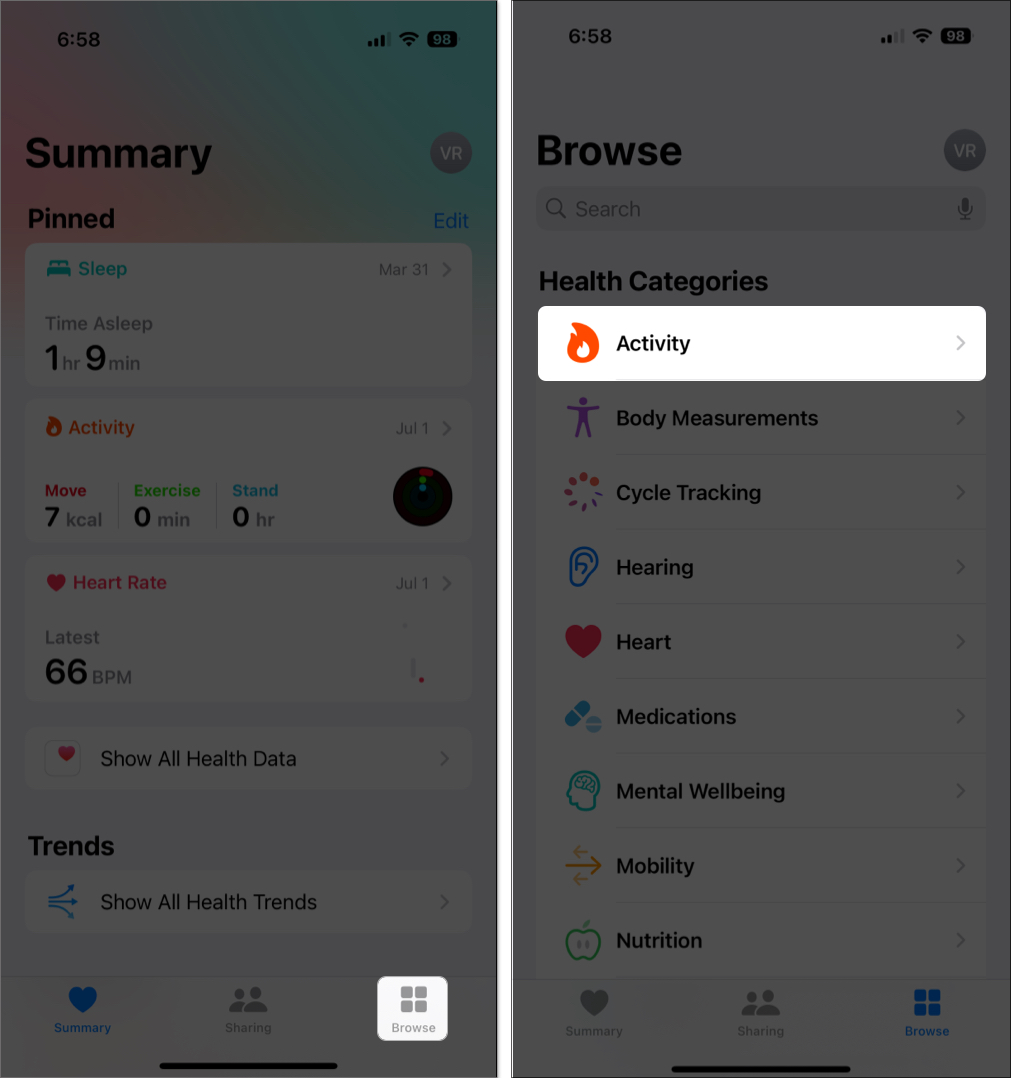1011x1078 pixels.
Task: Tap the Nutrition apple icon
Action: tap(583, 940)
